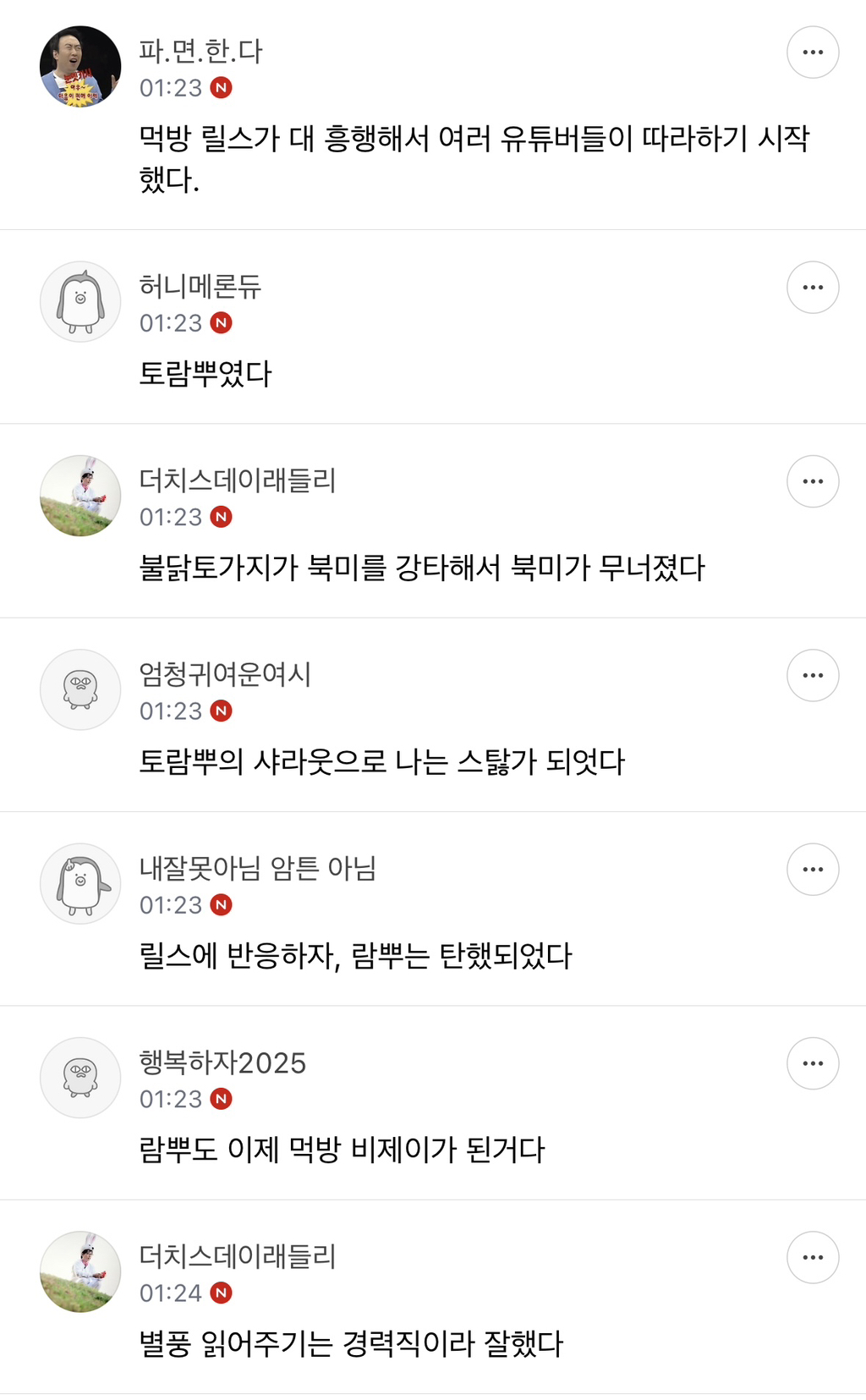Open more options on 엄청귀여운여시's comment
This screenshot has width=866, height=1400.
tap(813, 675)
